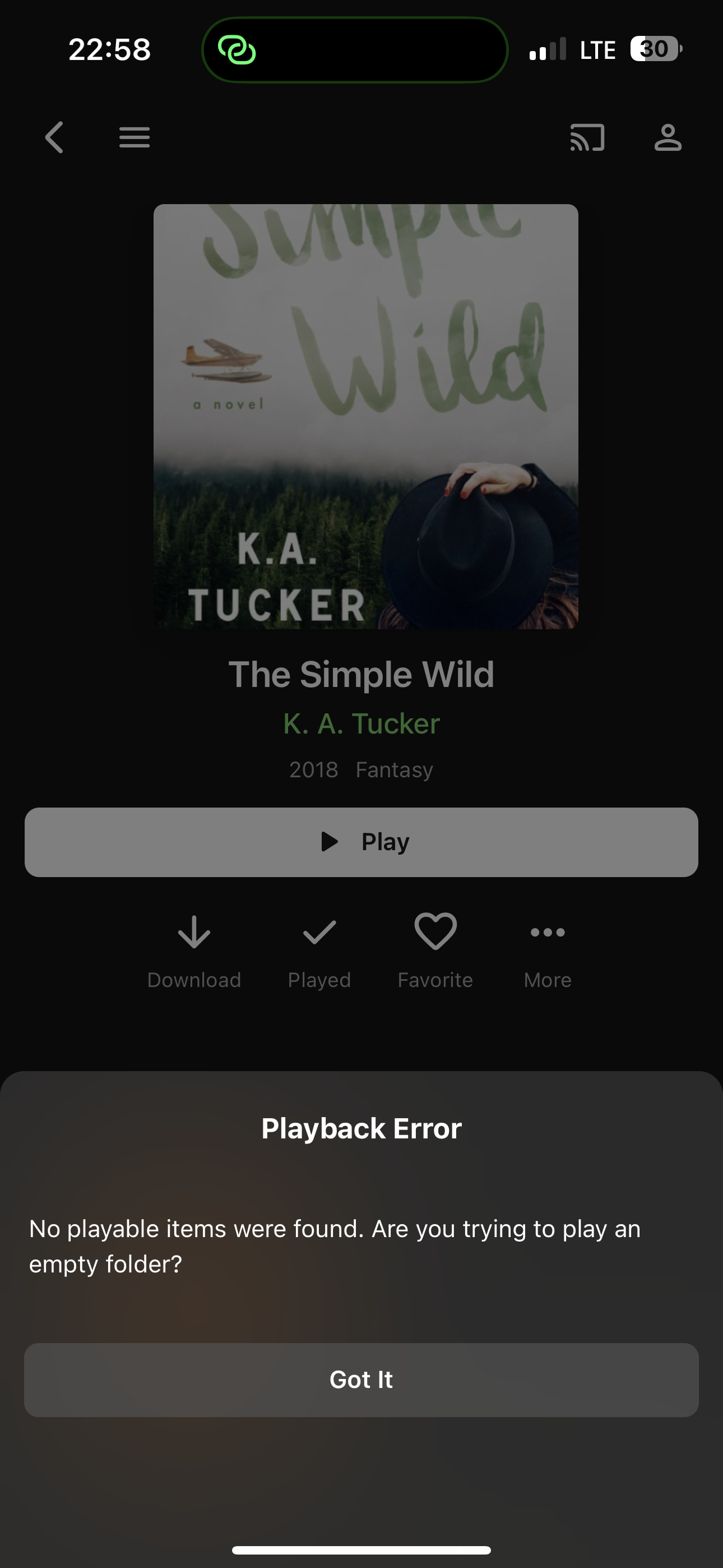The image size is (723, 1568).
Task: Mark The Simple Wild as Played
Action: [319, 948]
